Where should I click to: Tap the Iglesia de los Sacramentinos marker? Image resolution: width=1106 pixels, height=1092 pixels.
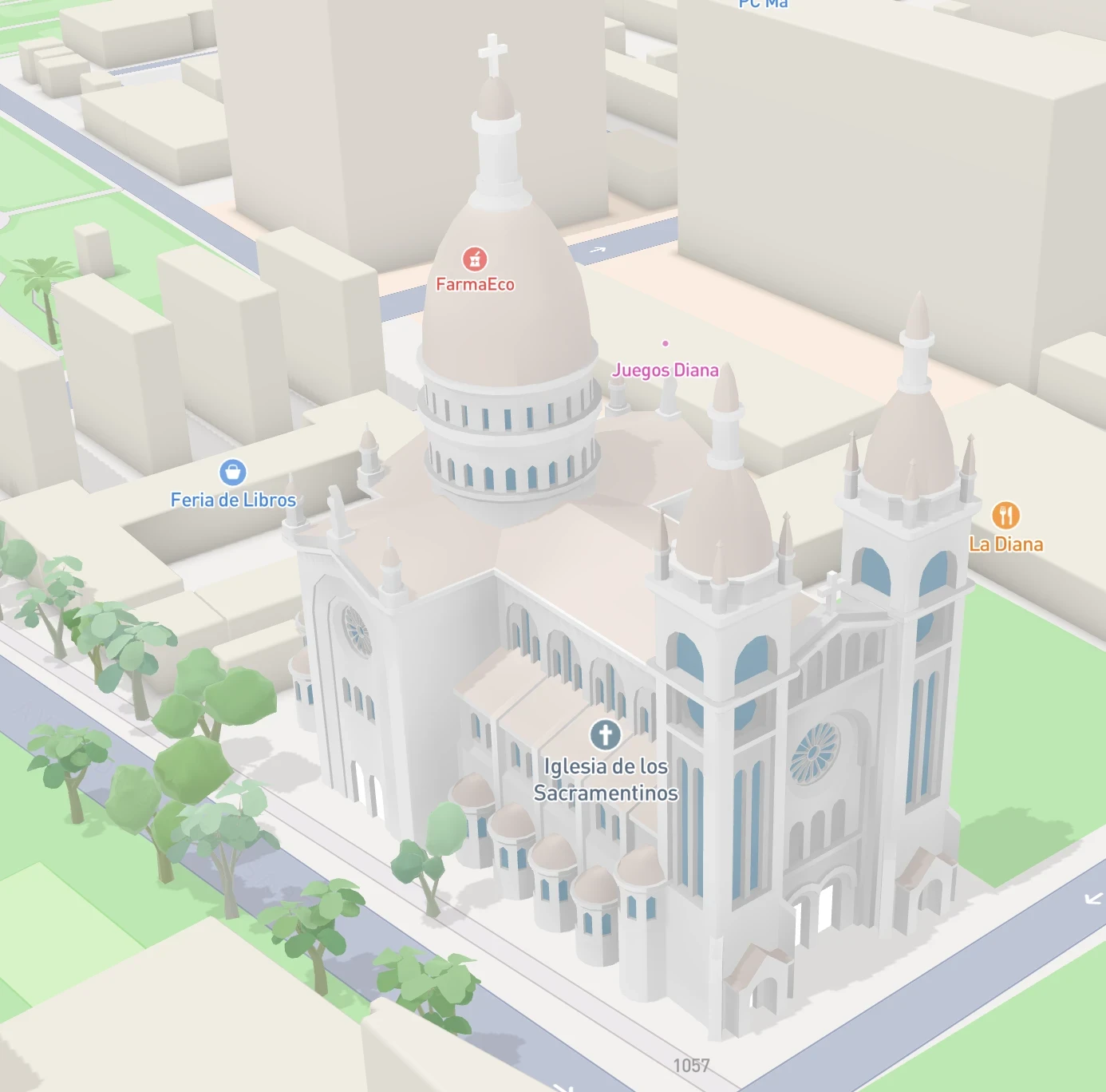pos(606,734)
